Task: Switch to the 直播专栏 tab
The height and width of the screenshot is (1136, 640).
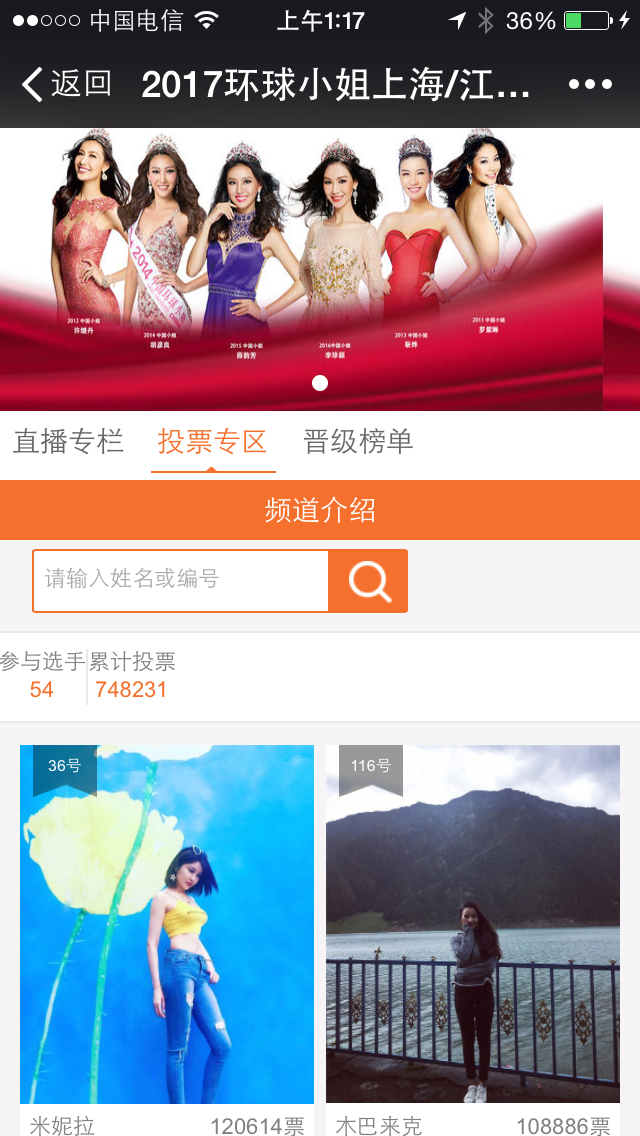Action: pos(68,441)
